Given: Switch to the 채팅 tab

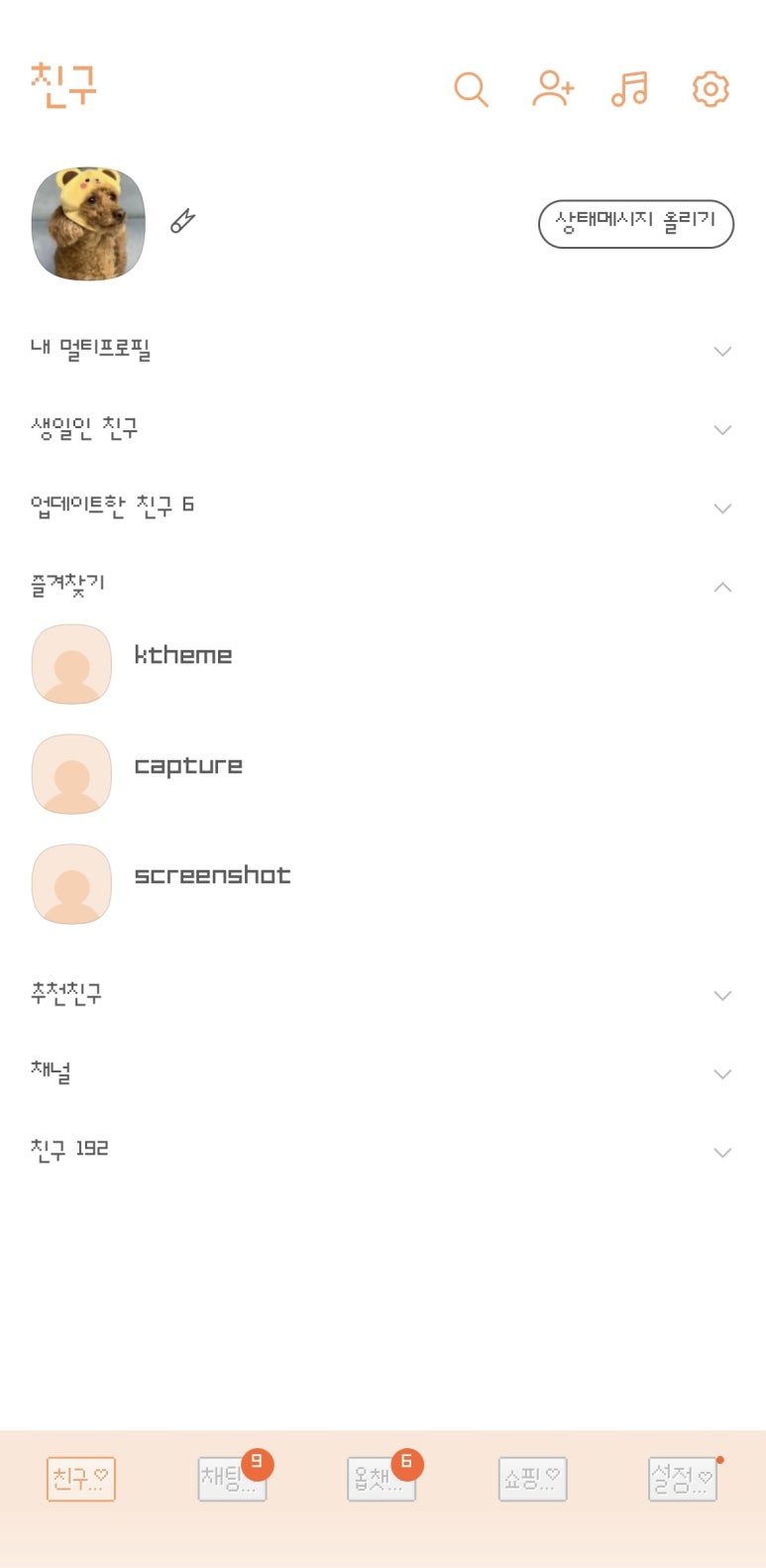Looking at the screenshot, I should coord(233,1479).
